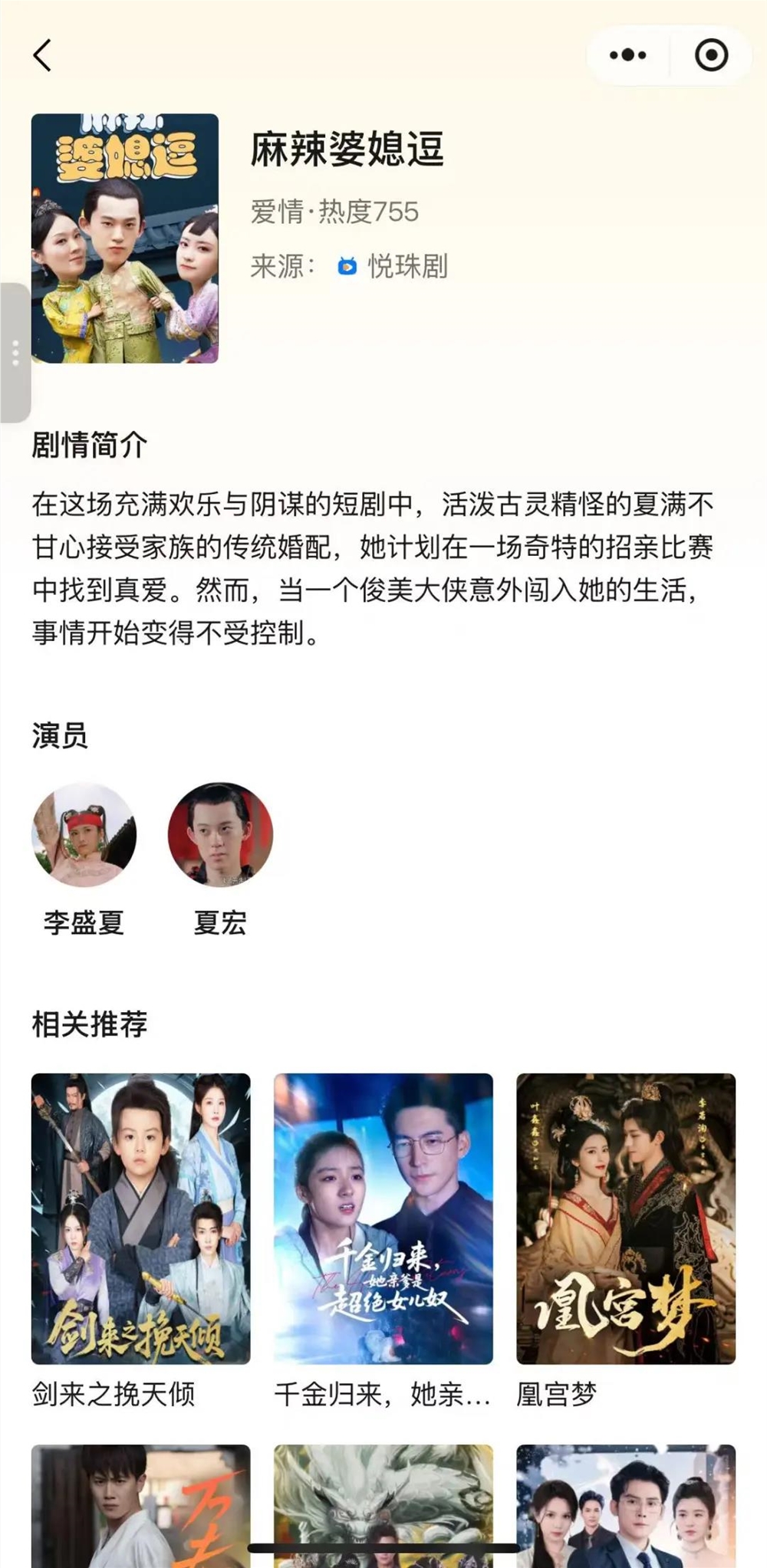Viewport: 767px width, 1568px height.
Task: Tap the 悦珠剧 source platform icon
Action: click(347, 265)
